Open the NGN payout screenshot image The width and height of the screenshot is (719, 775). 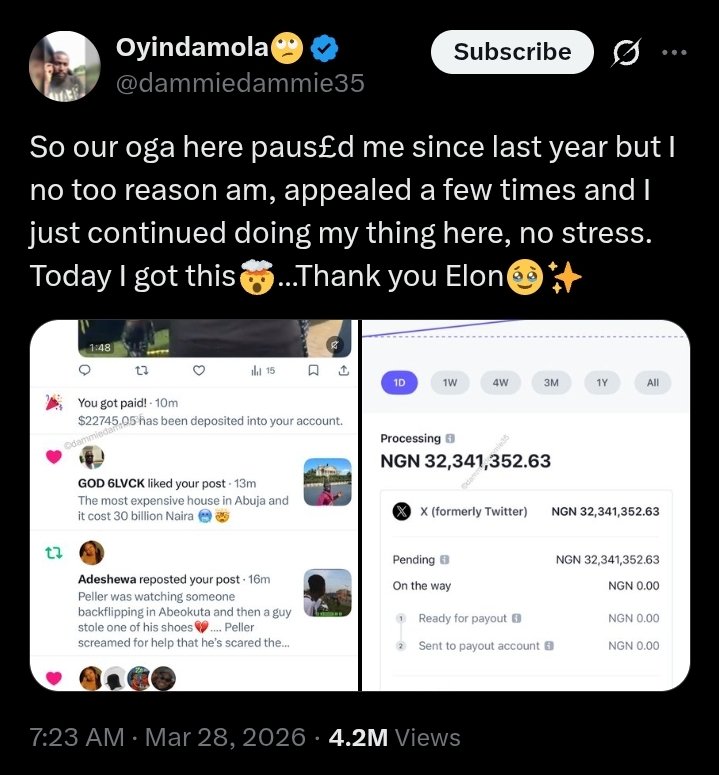tap(526, 505)
